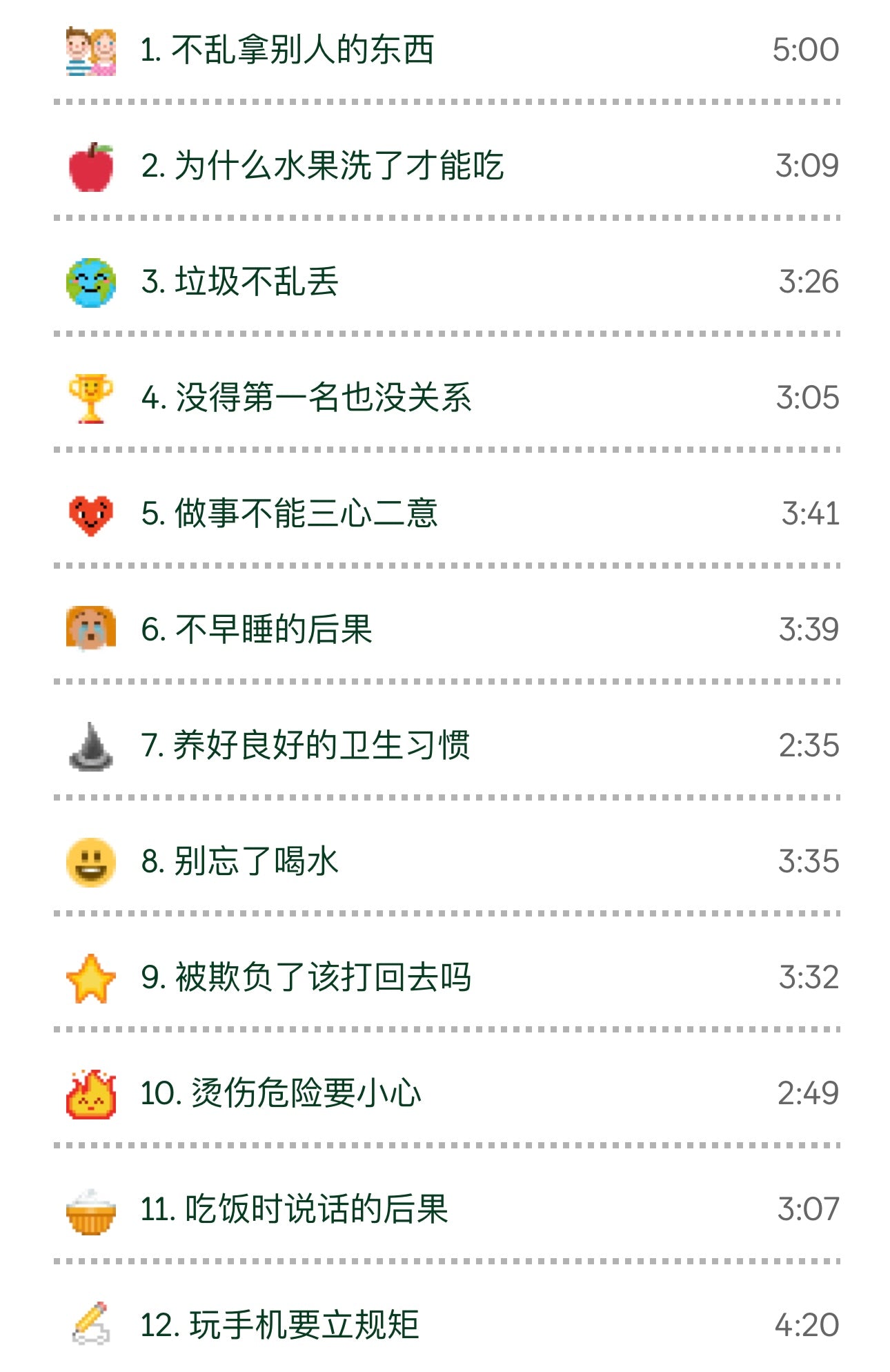This screenshot has height=1372, width=890.
Task: Open track 10 烫伤危险要小心
Action: click(281, 1094)
